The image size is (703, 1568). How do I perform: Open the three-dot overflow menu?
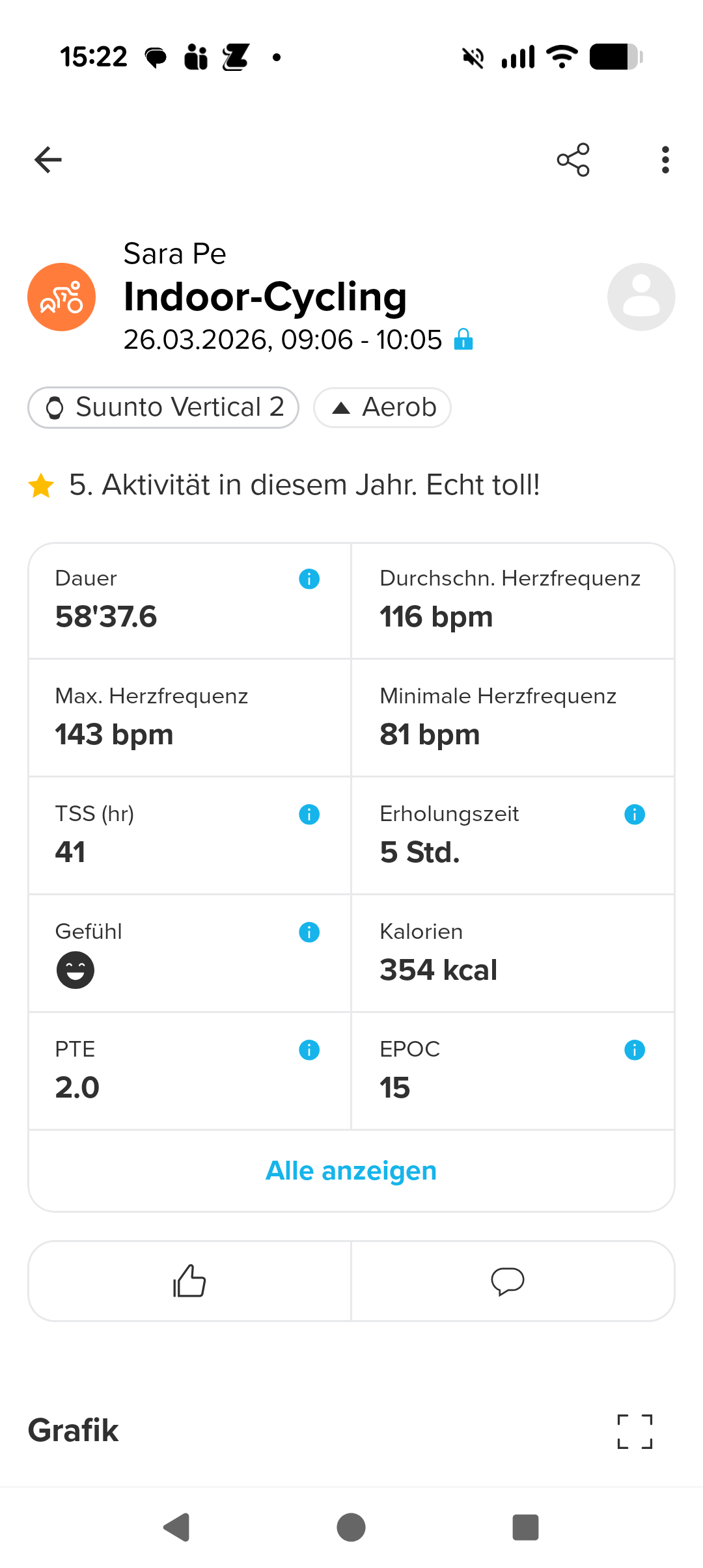(x=665, y=160)
